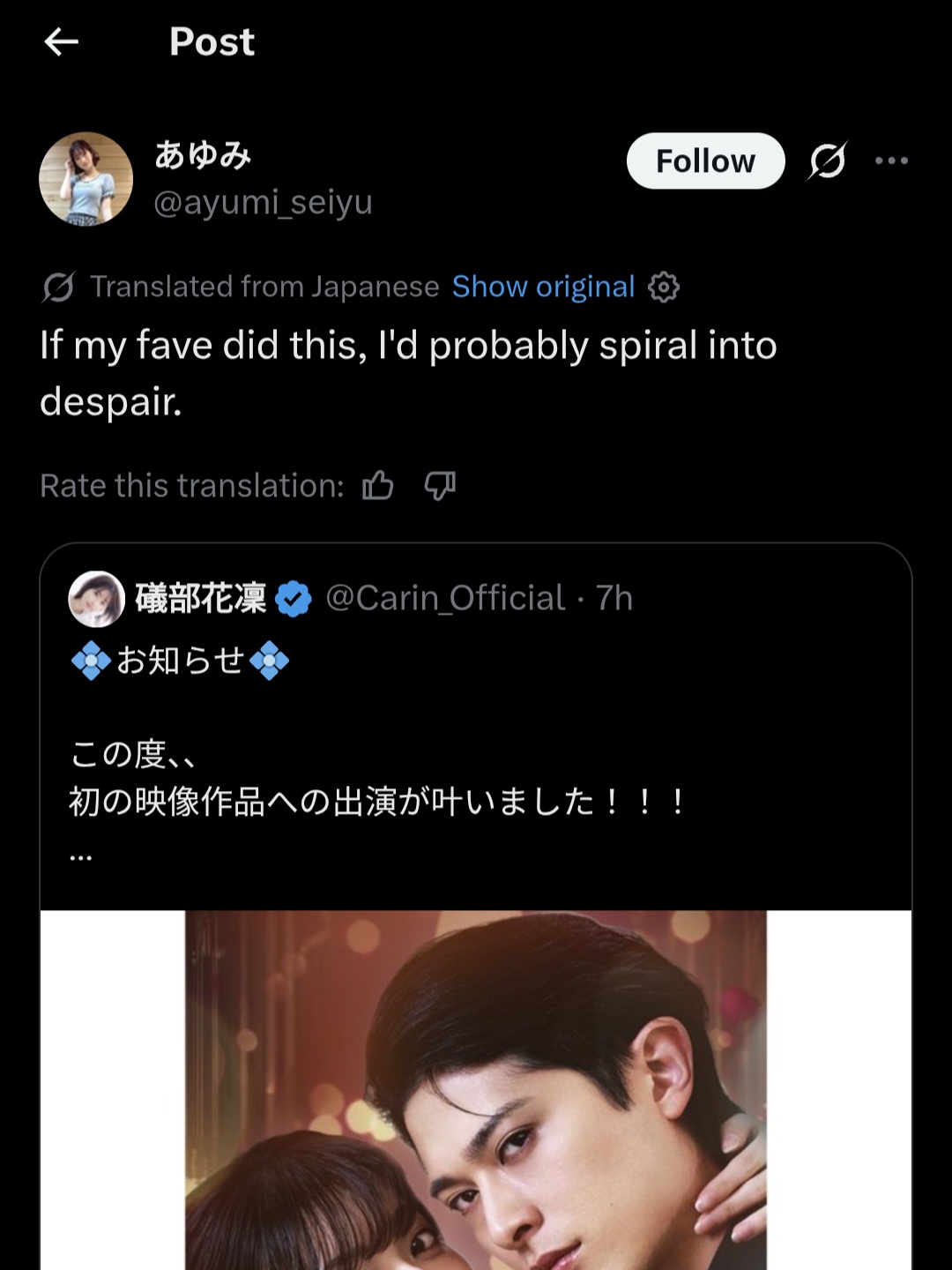The image size is (952, 1270).
Task: Rate the translation thumbs down
Action: point(440,485)
